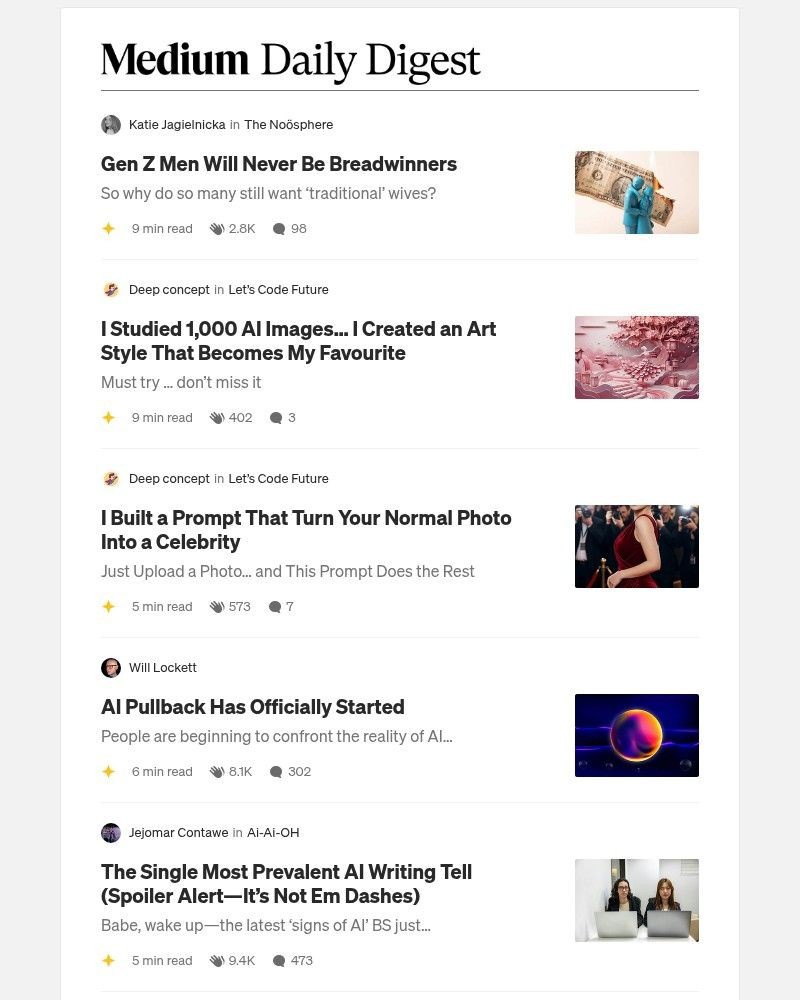
Task: Visit the 'Ai-Ai-OH' publication
Action: [275, 832]
